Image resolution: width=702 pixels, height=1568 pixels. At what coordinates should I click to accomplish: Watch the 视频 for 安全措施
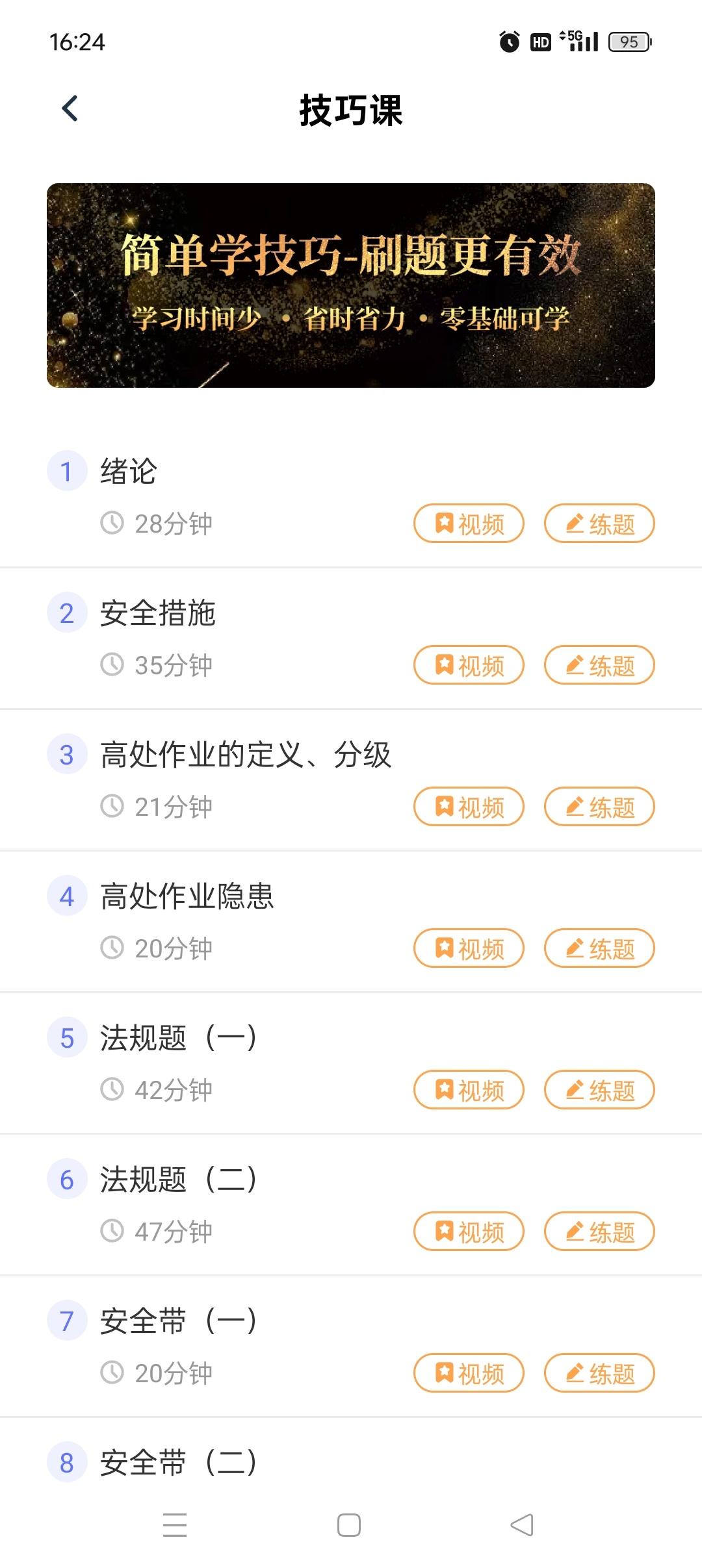click(x=469, y=665)
